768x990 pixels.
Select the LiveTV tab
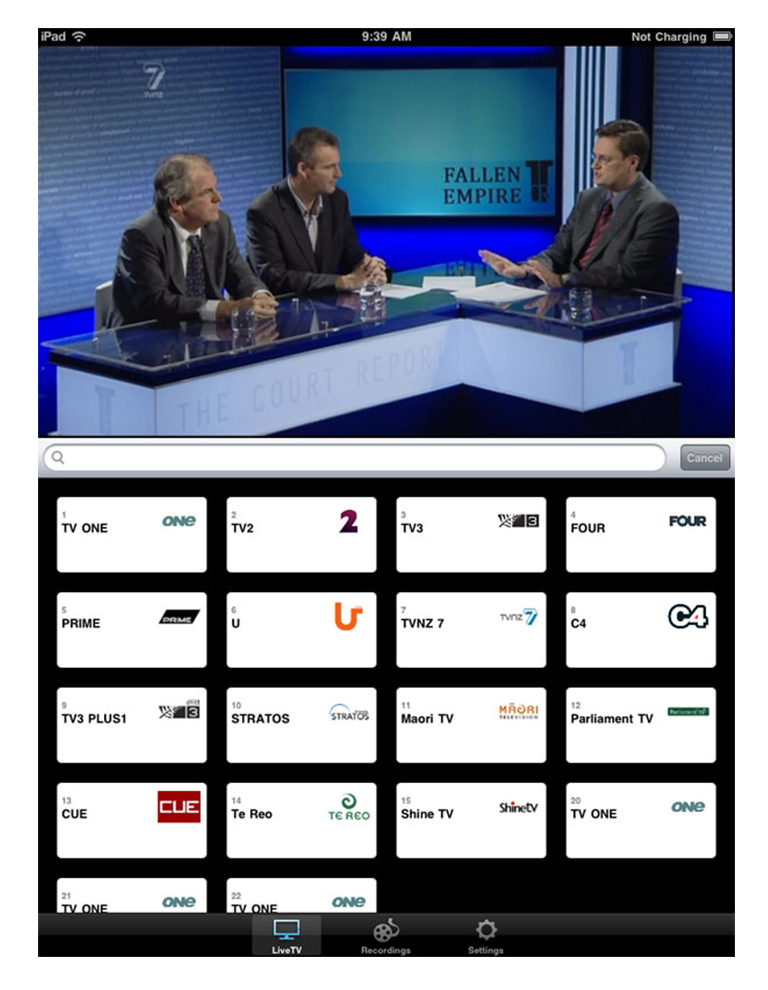[286, 936]
